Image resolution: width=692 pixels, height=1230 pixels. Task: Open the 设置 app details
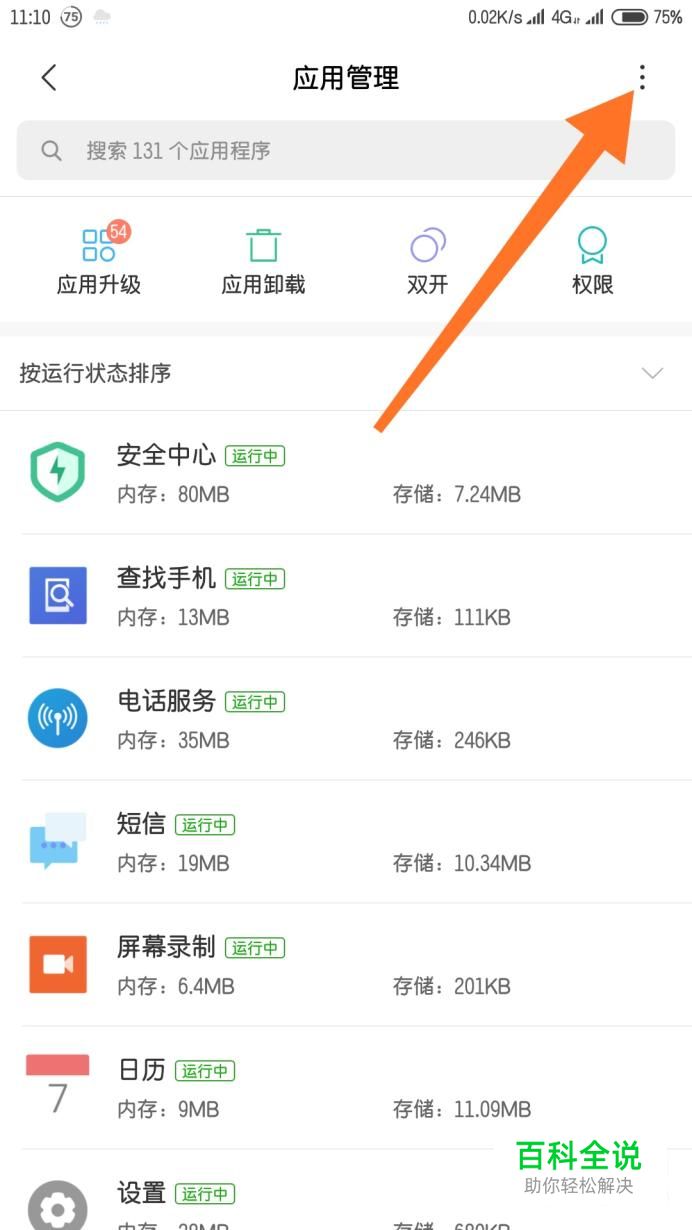[x=300, y=1200]
